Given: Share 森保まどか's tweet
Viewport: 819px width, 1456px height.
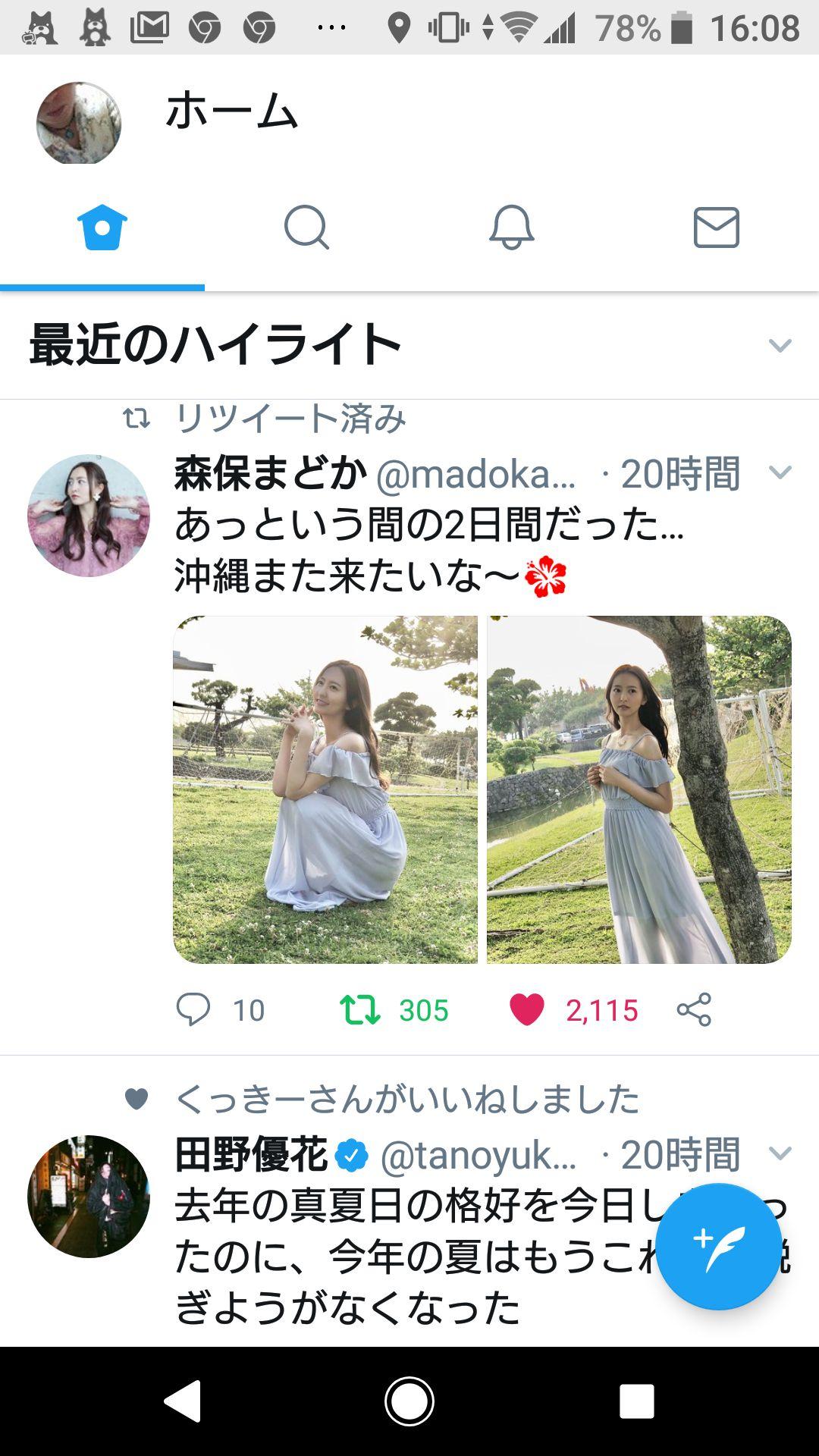Looking at the screenshot, I should pyautogui.click(x=692, y=1009).
